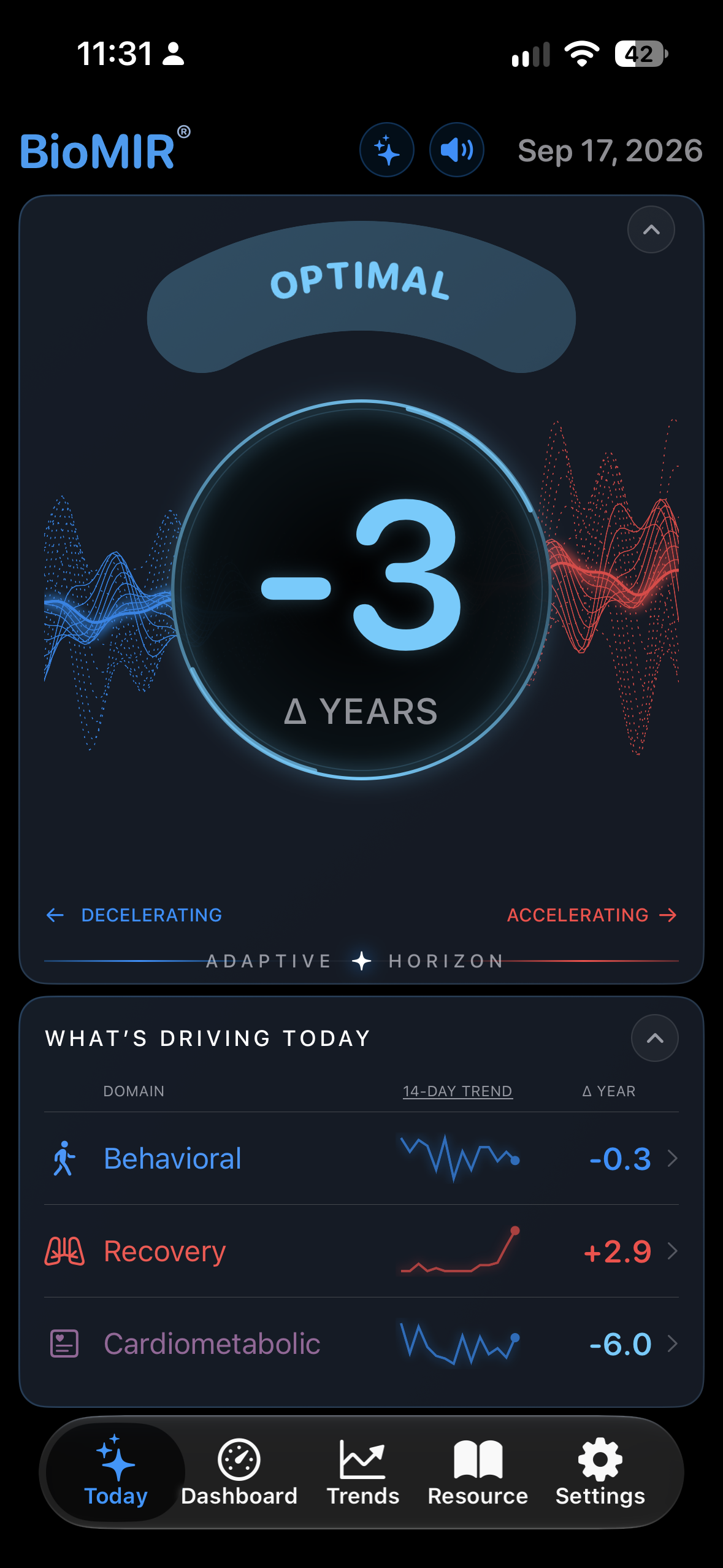Viewport: 723px width, 1568px height.
Task: Open the Settings tab
Action: click(x=600, y=1472)
